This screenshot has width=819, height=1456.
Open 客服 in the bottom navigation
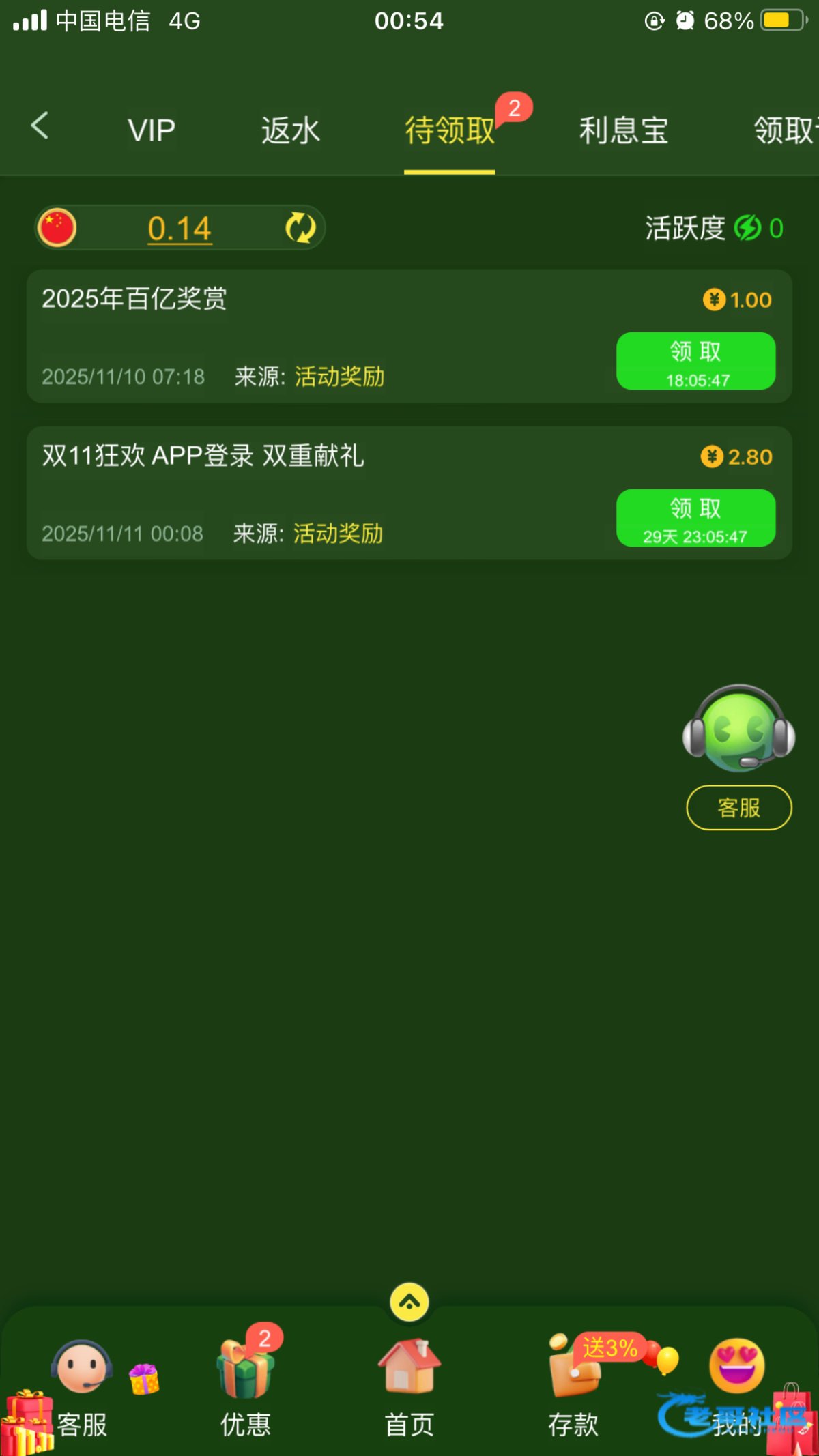(x=82, y=1386)
